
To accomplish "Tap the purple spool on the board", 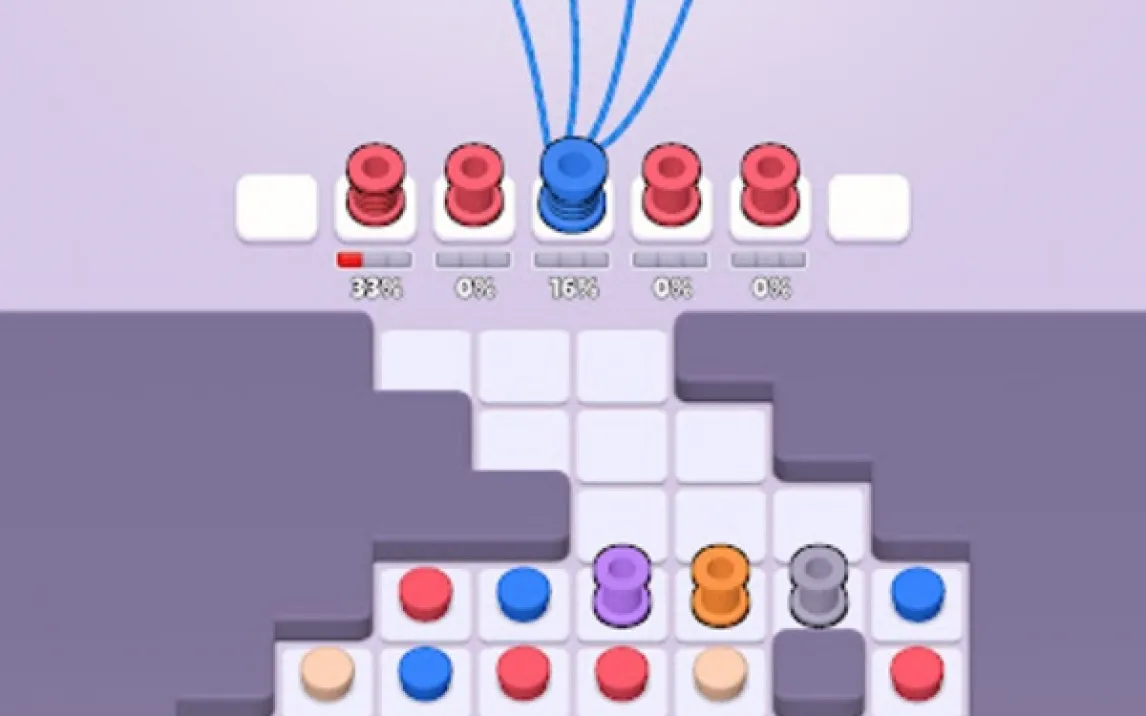I will (622, 587).
